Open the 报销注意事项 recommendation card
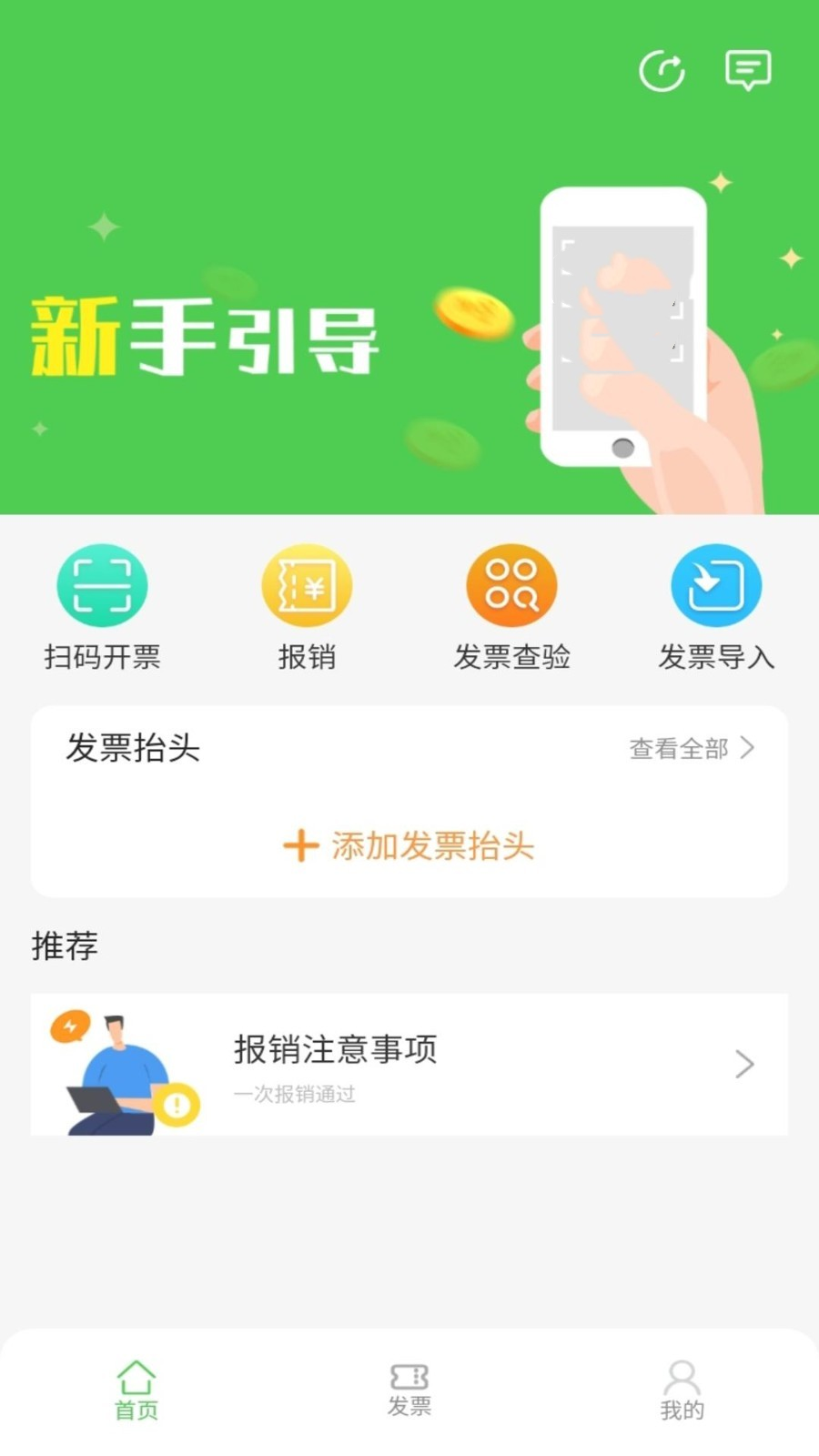This screenshot has height=1456, width=819. (409, 1065)
